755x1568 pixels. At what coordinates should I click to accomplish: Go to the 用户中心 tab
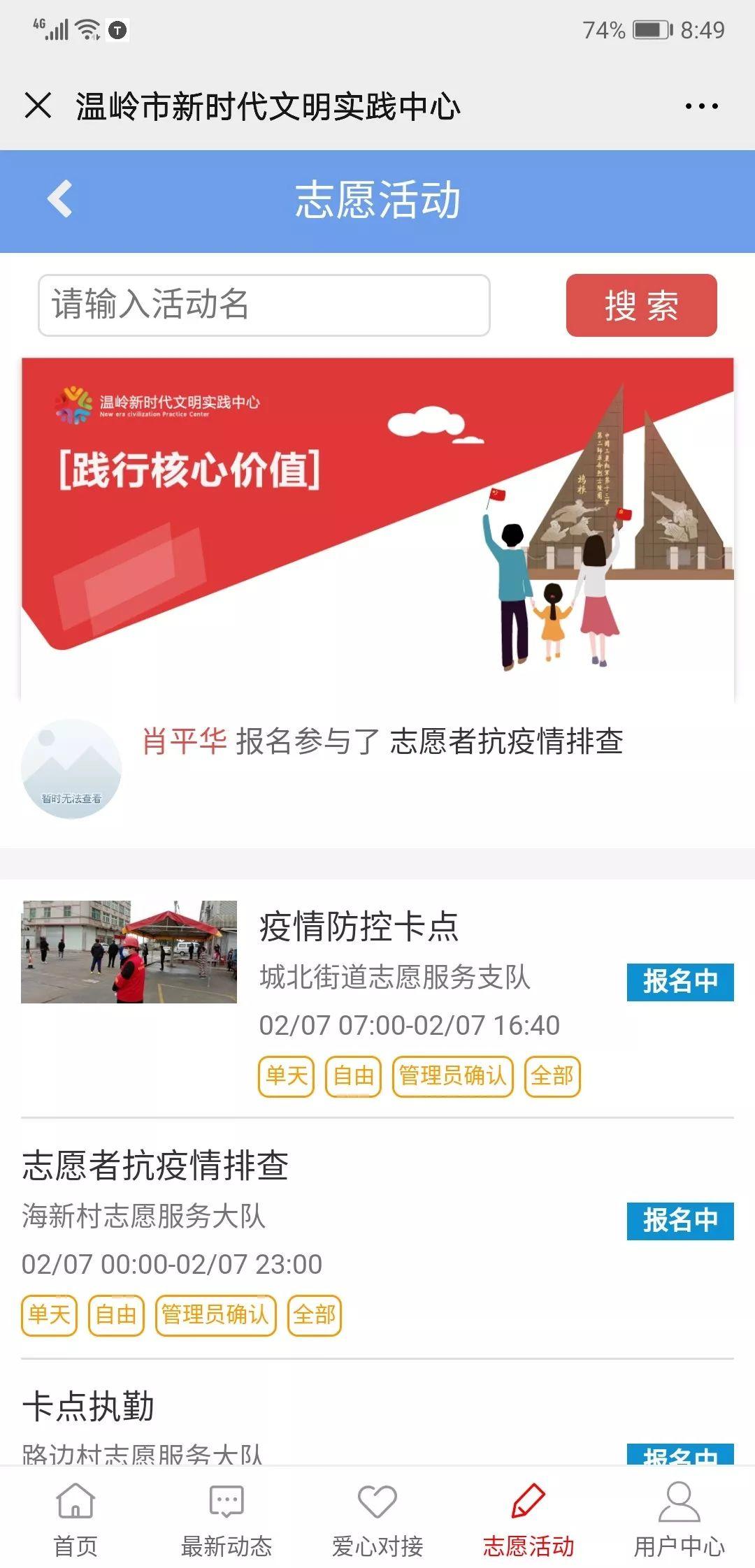[x=679, y=1518]
